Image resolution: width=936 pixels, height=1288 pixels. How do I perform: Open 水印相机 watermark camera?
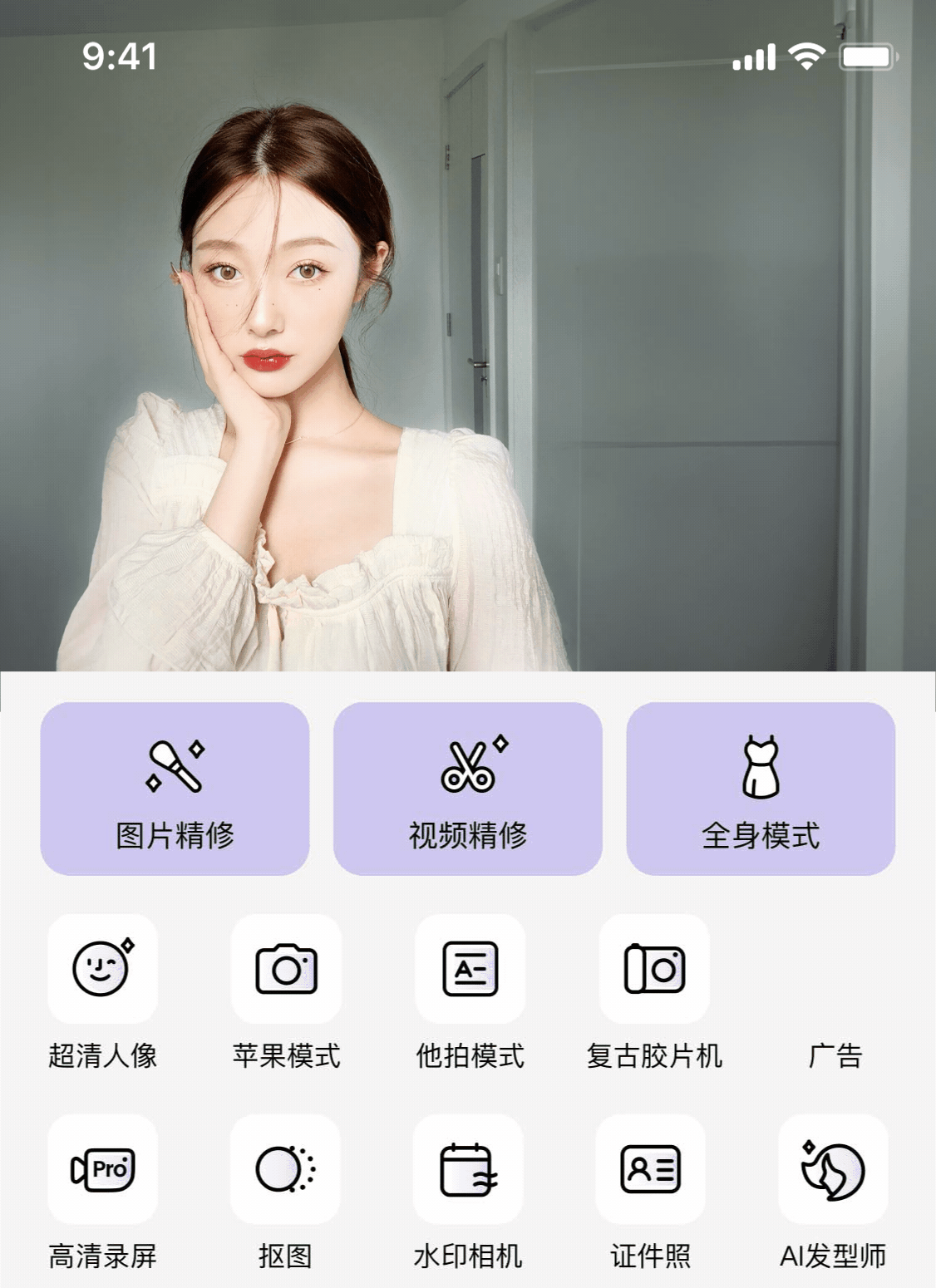pyautogui.click(x=468, y=1169)
